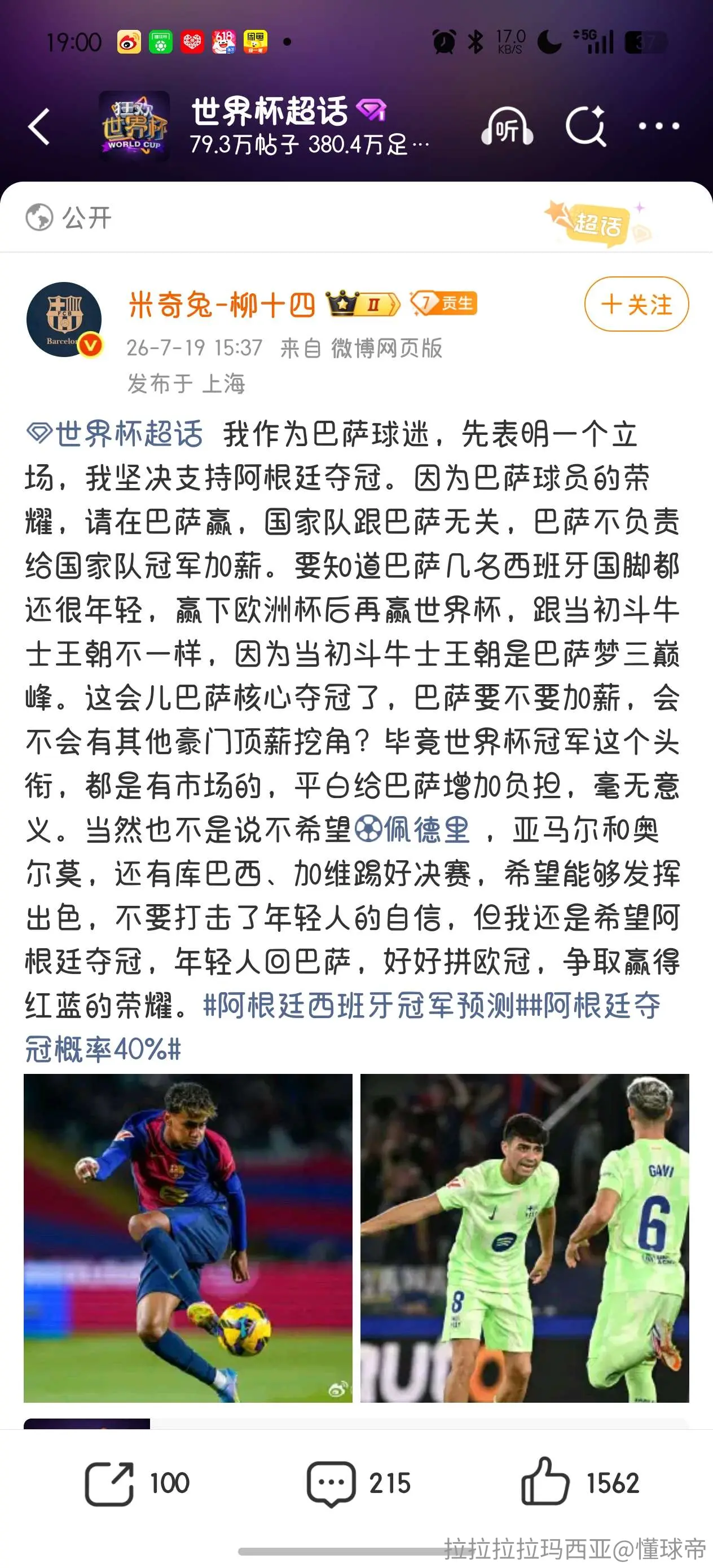Open the 世界杯超话 link in post text
The width and height of the screenshot is (713, 1568).
(x=115, y=434)
